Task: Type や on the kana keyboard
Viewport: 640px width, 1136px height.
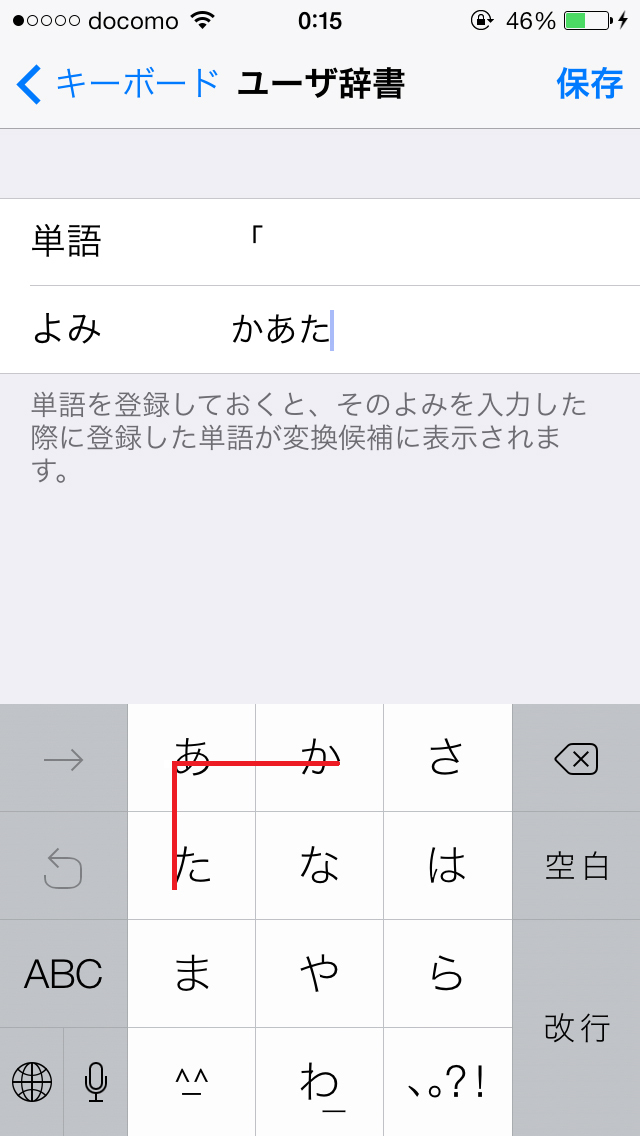Action: 320,973
